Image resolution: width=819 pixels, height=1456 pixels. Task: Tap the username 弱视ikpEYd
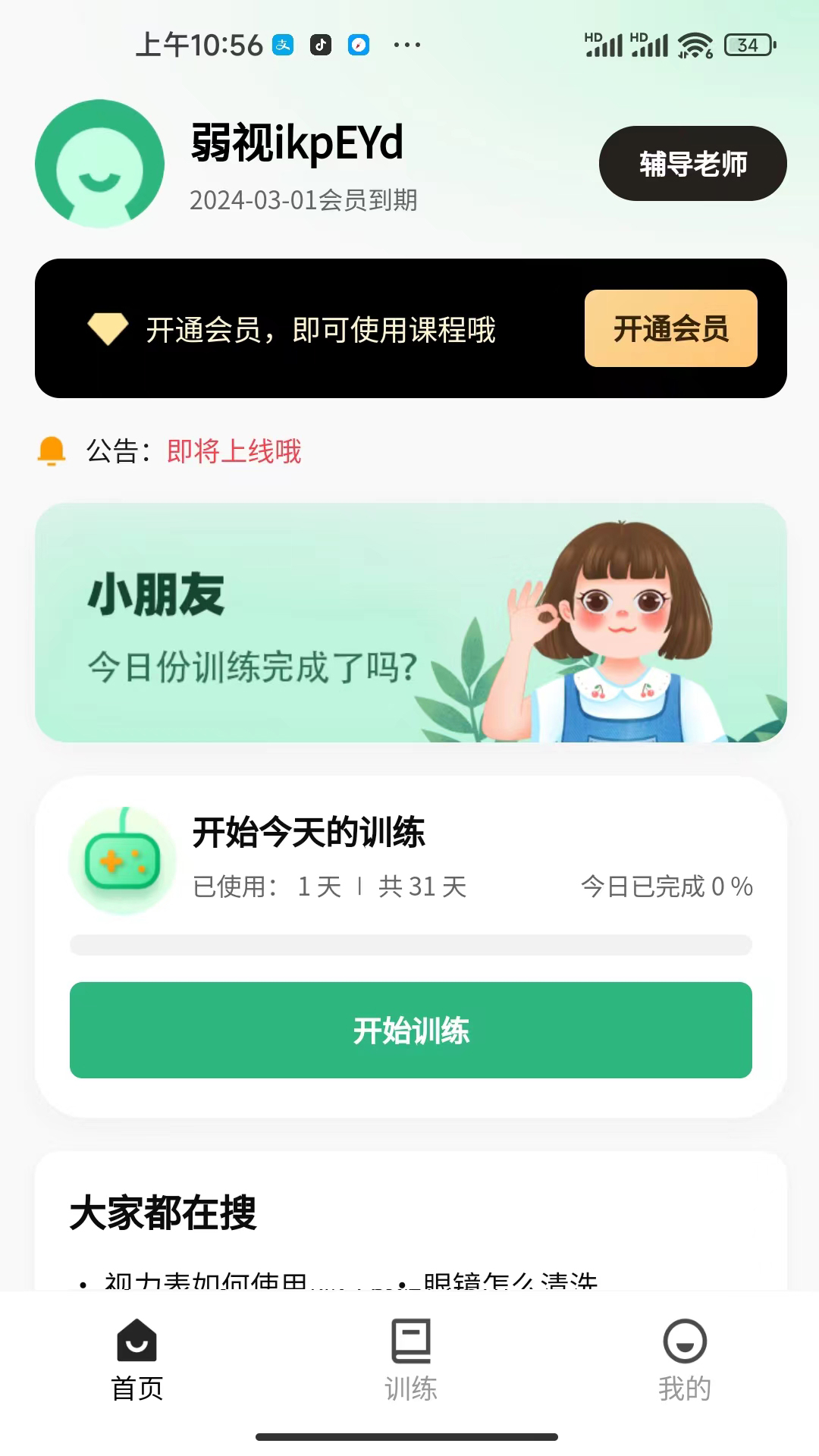294,143
